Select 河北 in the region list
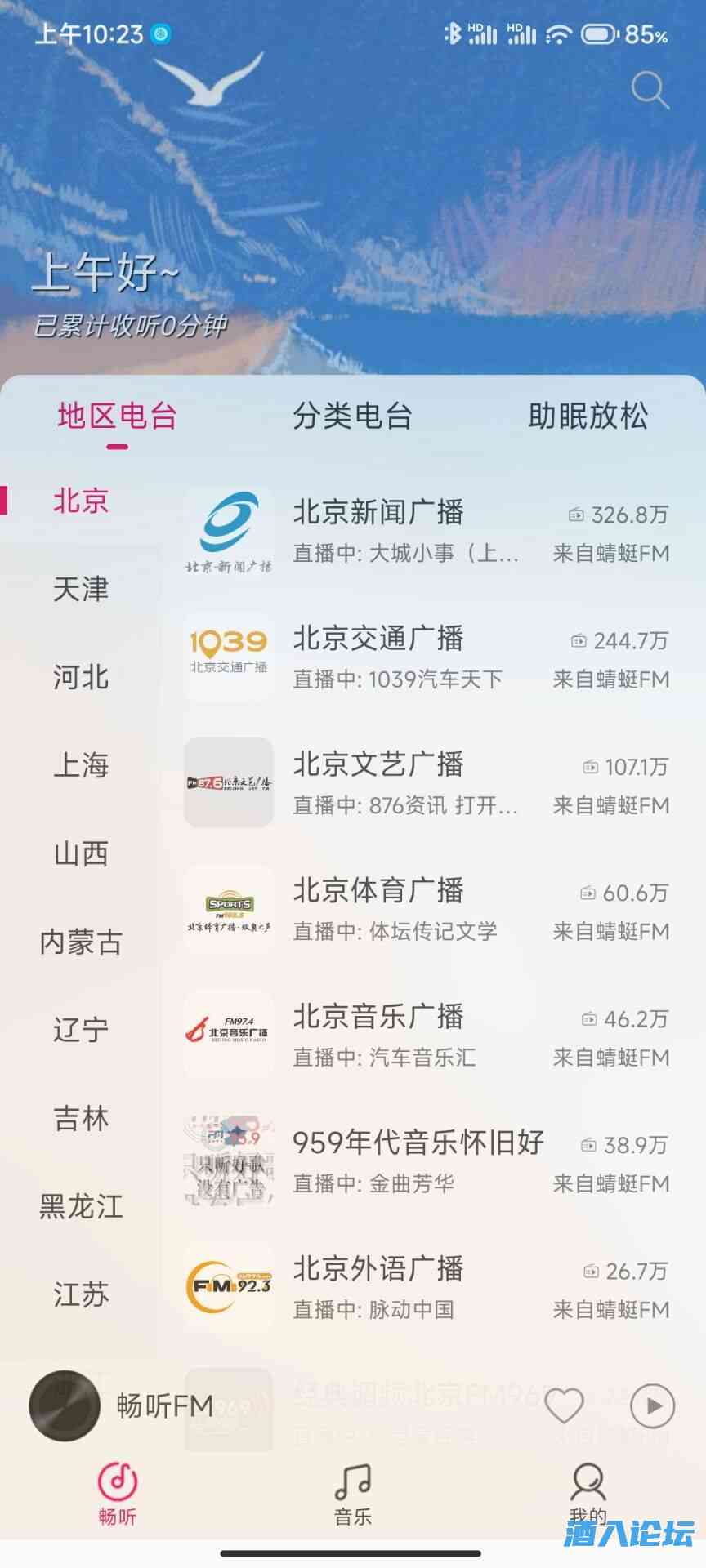 pyautogui.click(x=81, y=677)
